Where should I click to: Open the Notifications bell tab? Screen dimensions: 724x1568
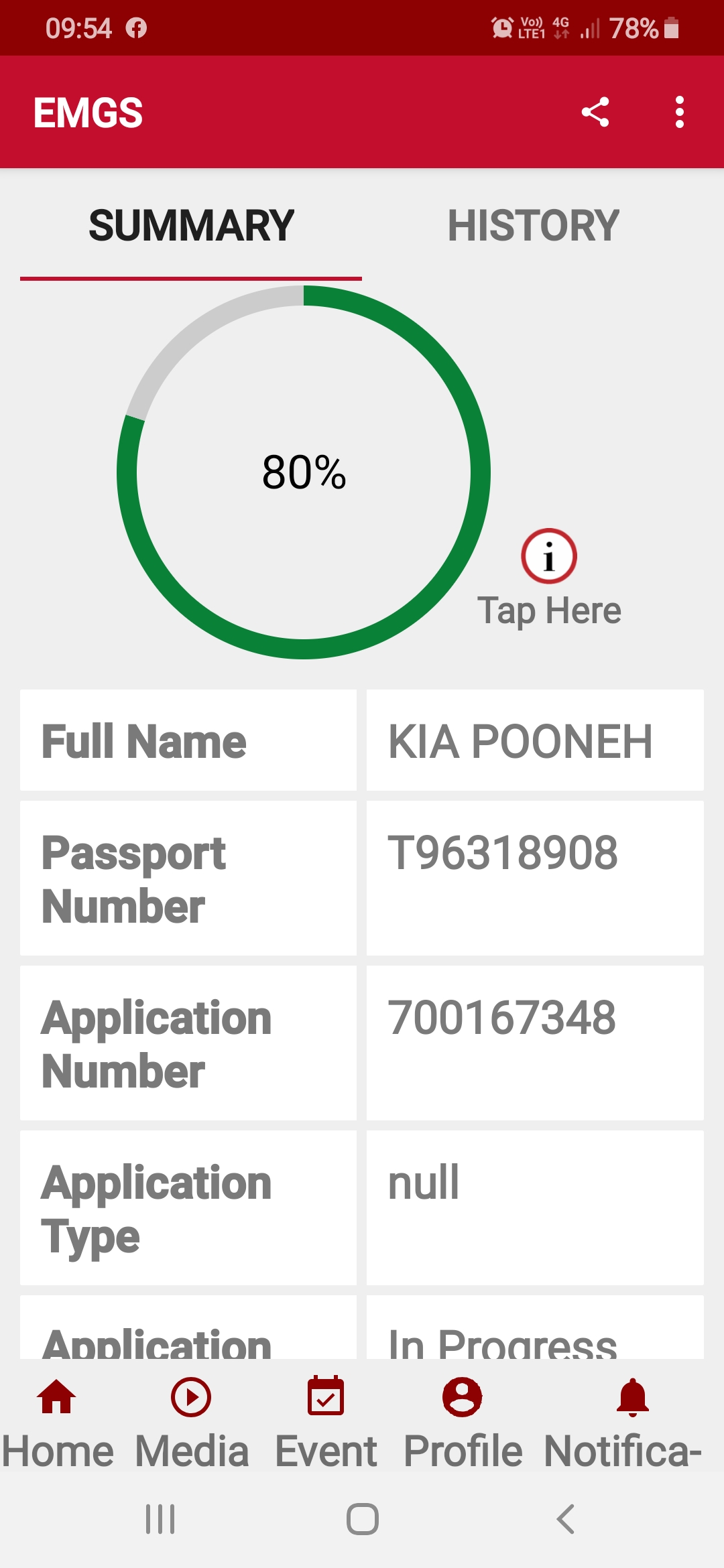630,1422
